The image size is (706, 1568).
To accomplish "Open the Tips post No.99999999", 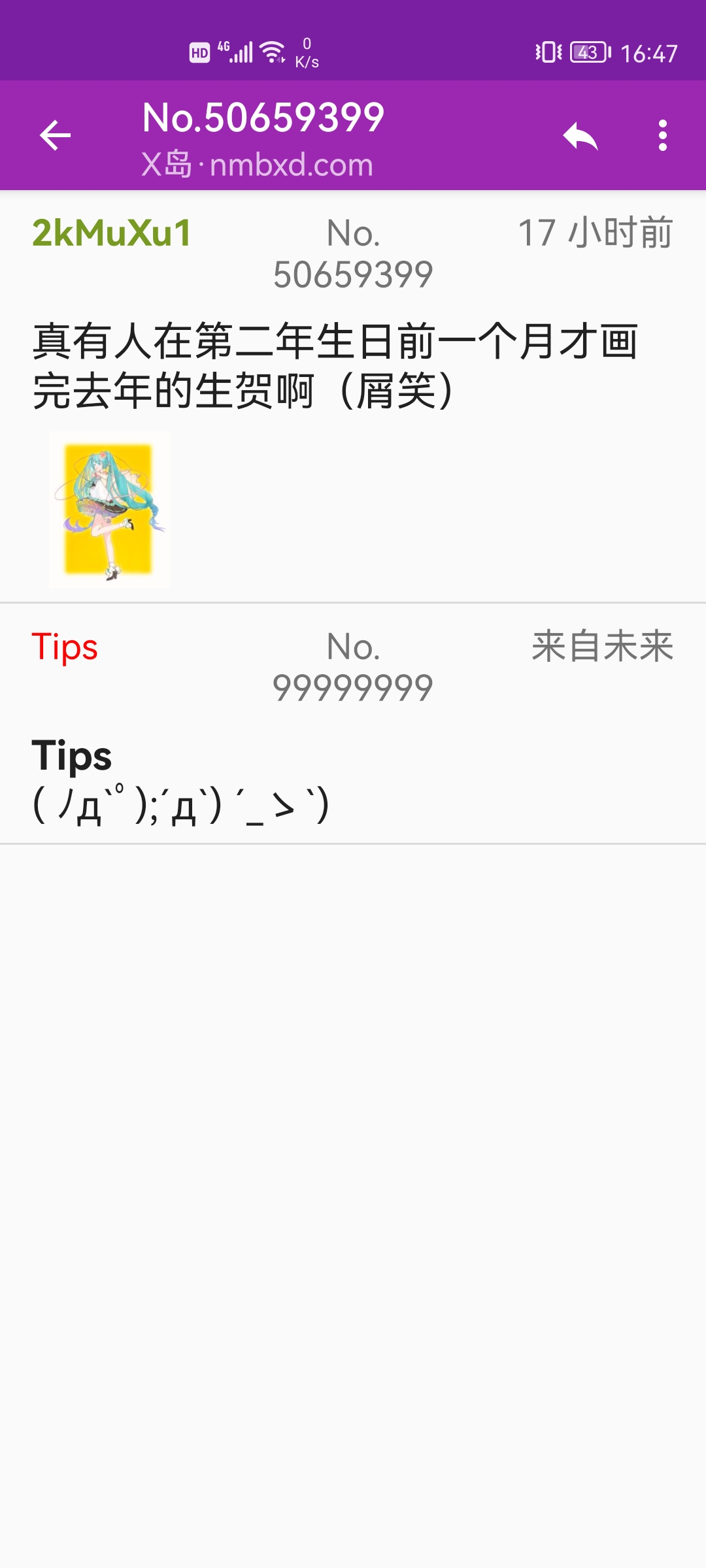I will pos(353,723).
